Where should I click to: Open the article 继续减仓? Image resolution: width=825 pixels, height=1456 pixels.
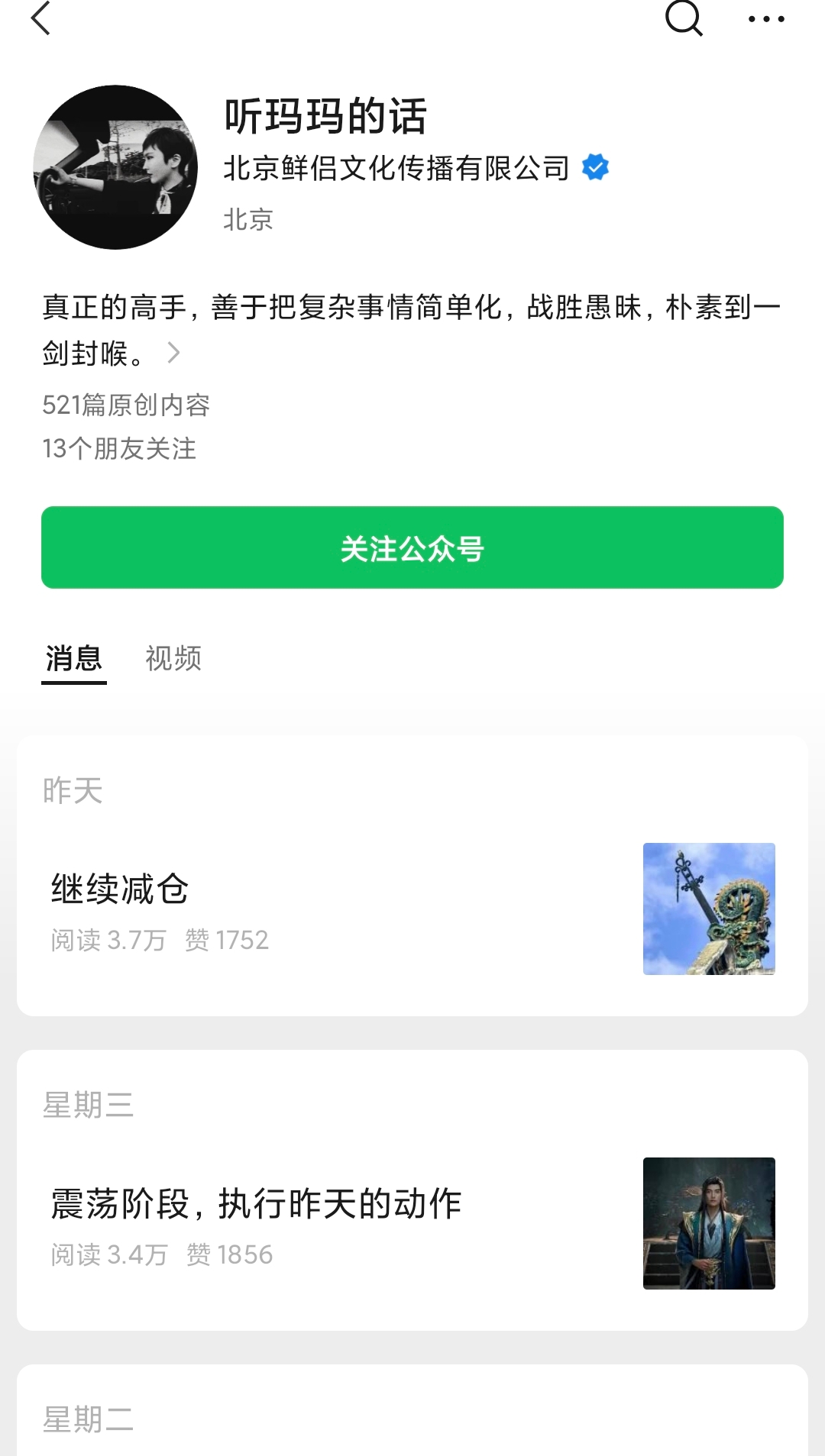click(x=119, y=889)
